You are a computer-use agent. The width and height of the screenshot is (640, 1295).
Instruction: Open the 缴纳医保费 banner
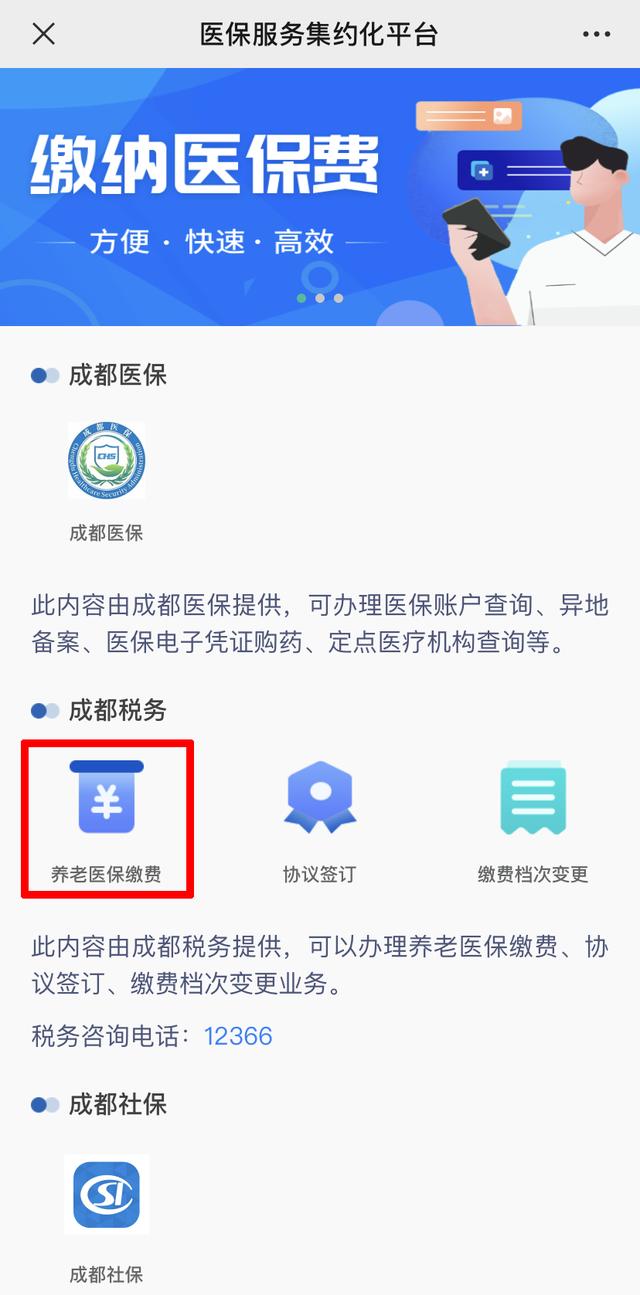(320, 196)
